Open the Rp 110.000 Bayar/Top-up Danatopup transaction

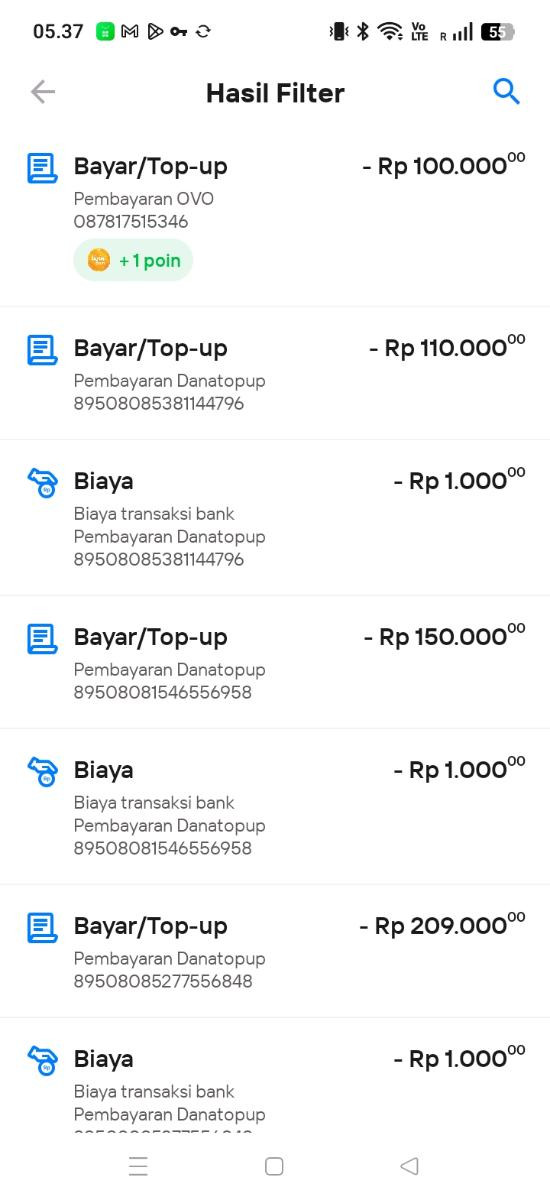(x=275, y=373)
